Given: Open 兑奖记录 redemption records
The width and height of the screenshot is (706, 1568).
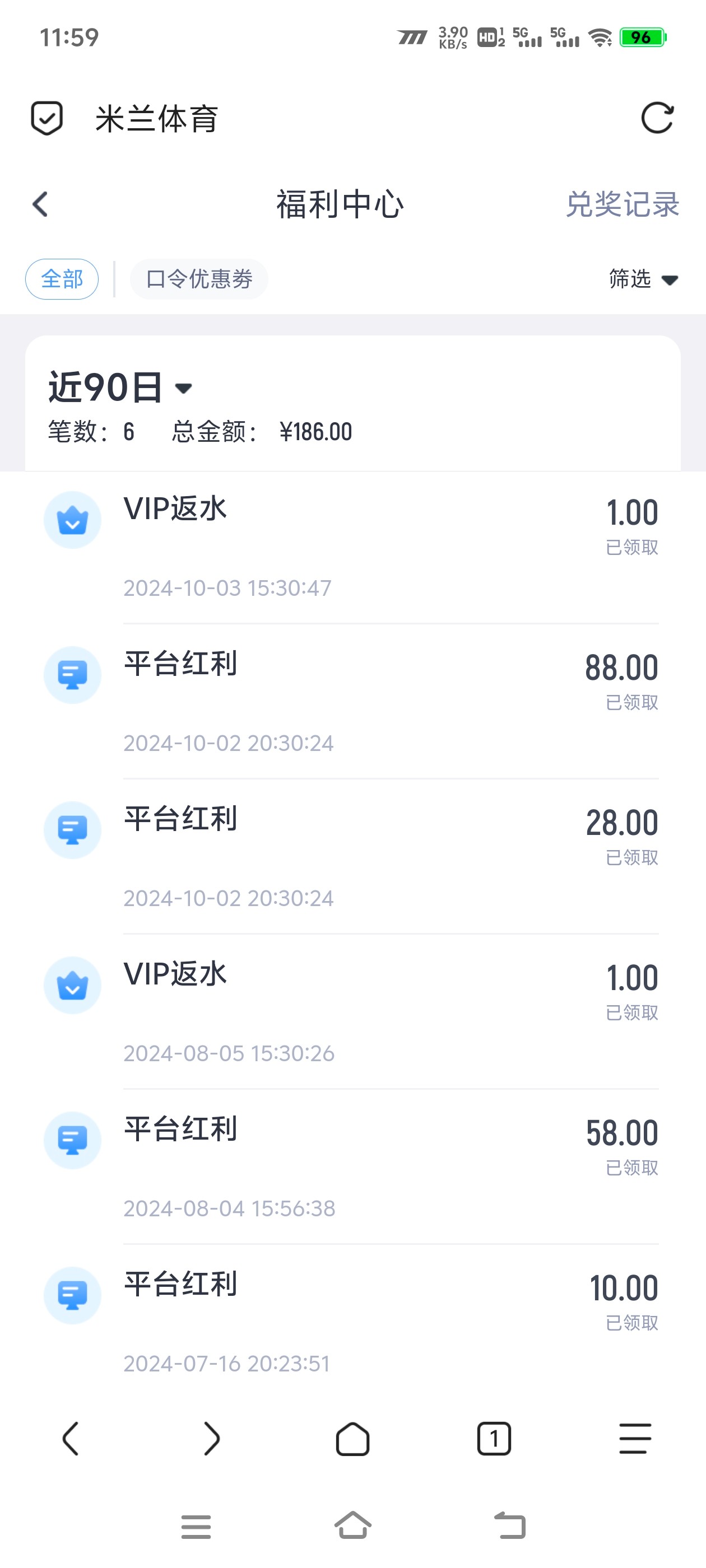Looking at the screenshot, I should point(622,204).
